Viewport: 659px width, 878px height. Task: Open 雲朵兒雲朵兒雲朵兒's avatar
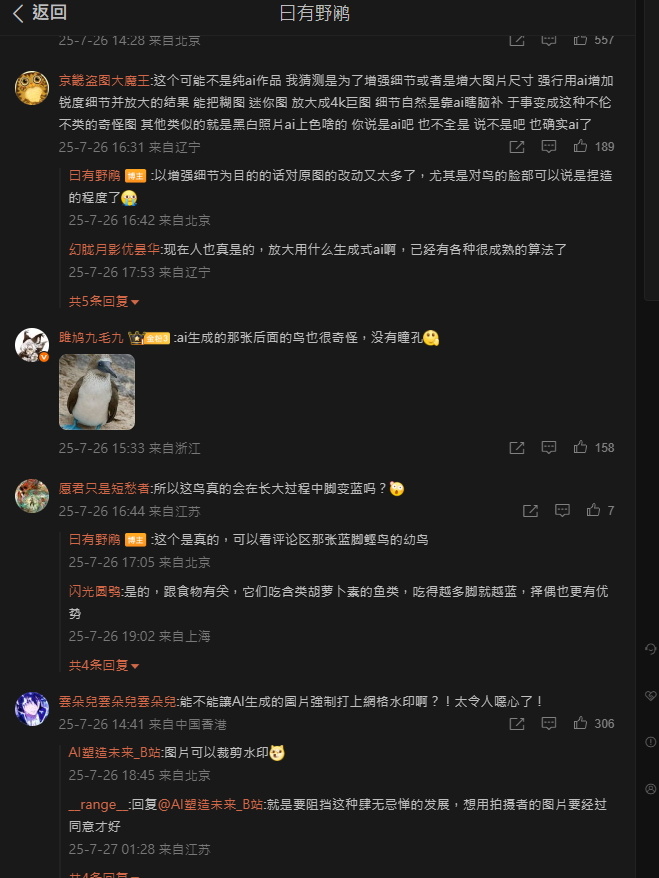coord(32,708)
